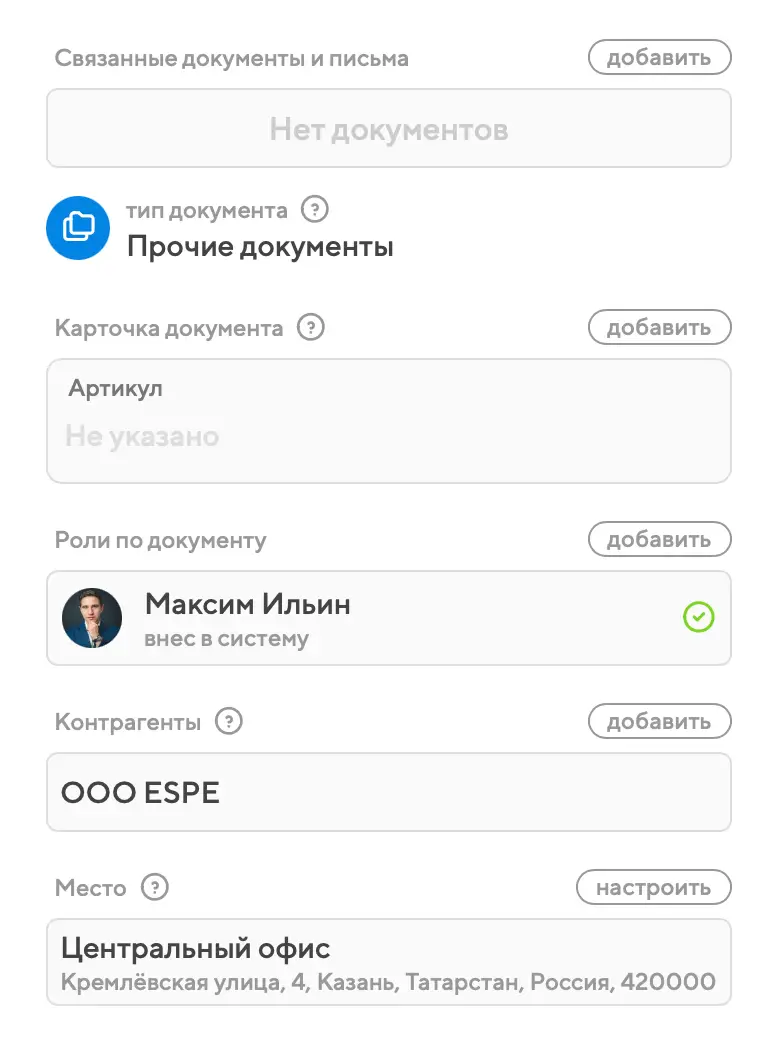Fill in the 'Артикул' field

point(388,436)
